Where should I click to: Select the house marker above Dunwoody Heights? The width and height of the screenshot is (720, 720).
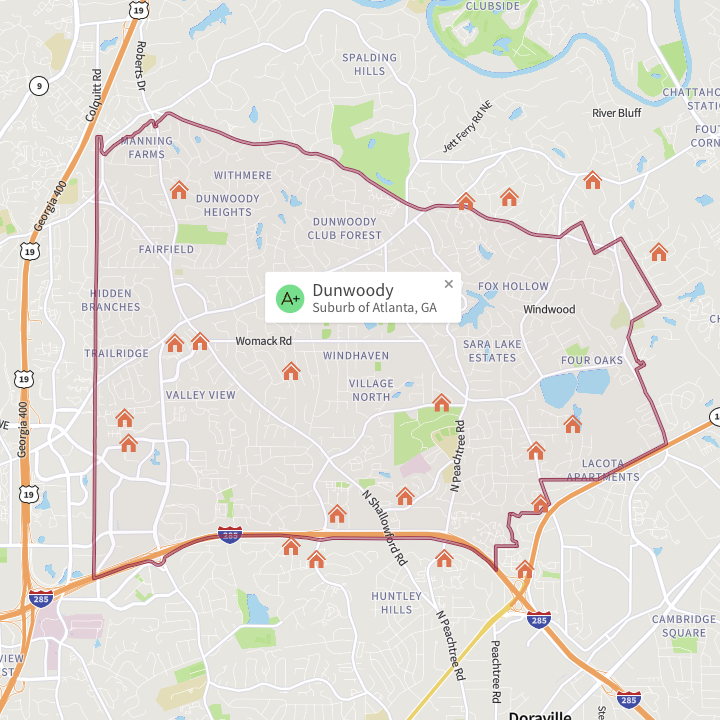179,189
